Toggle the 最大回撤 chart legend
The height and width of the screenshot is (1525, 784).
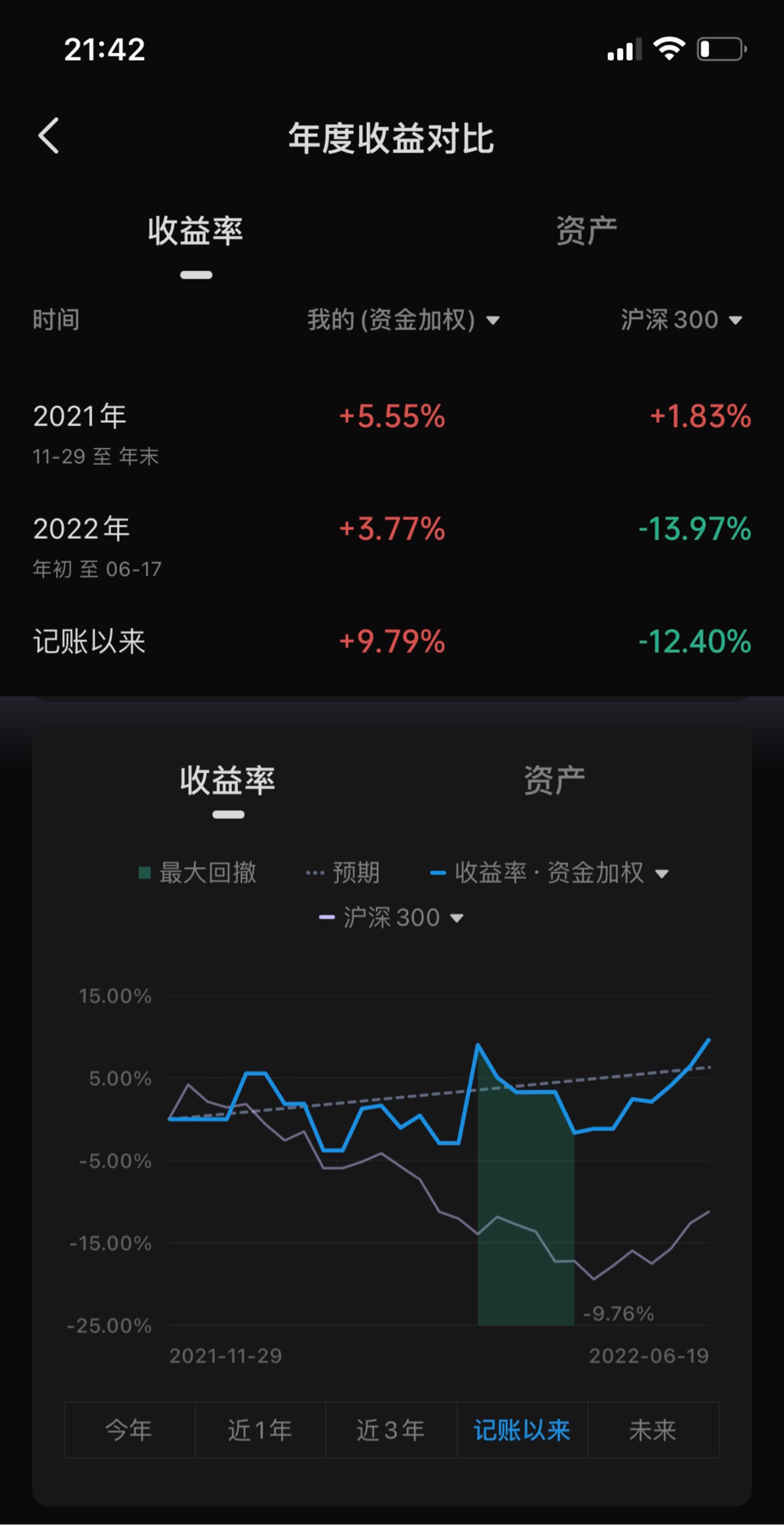click(198, 873)
